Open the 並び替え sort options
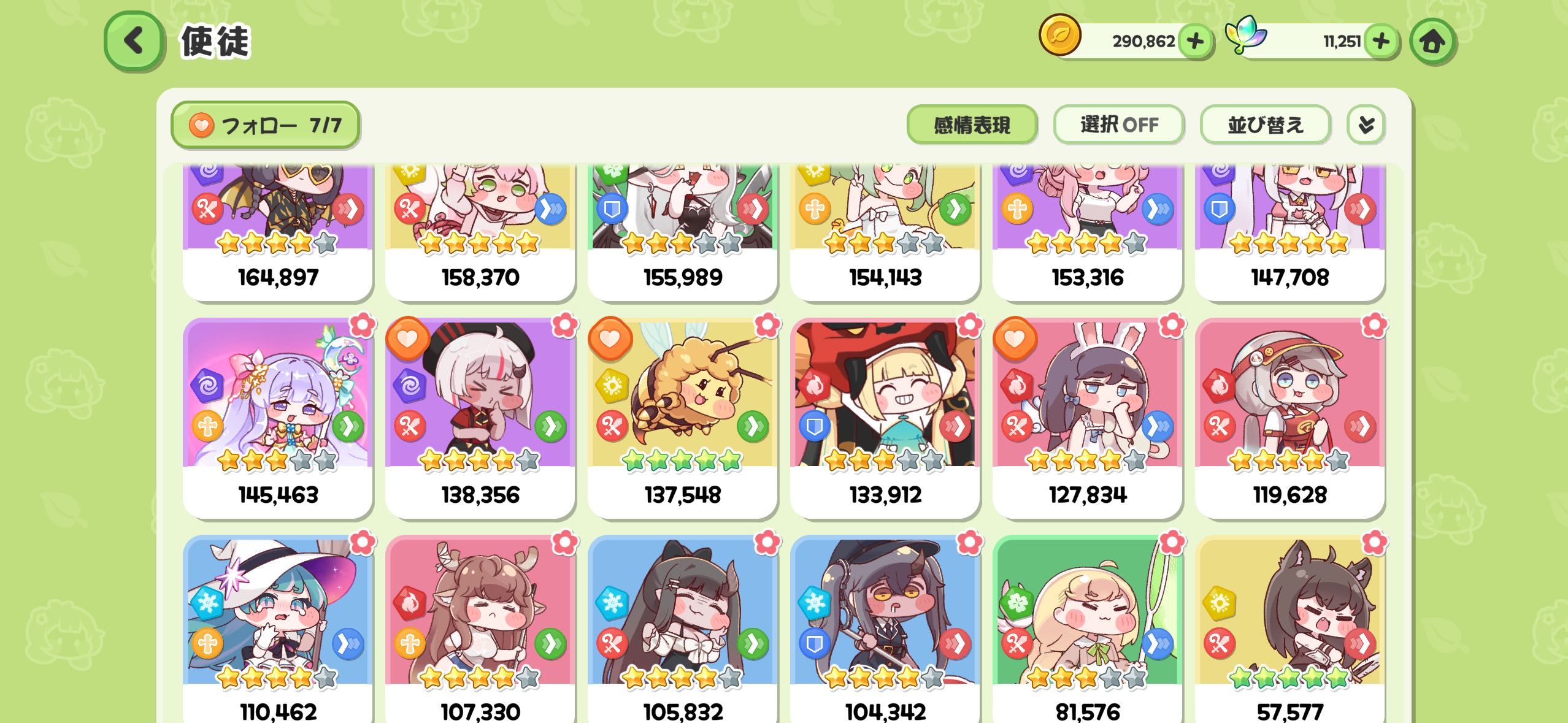 (x=1265, y=125)
